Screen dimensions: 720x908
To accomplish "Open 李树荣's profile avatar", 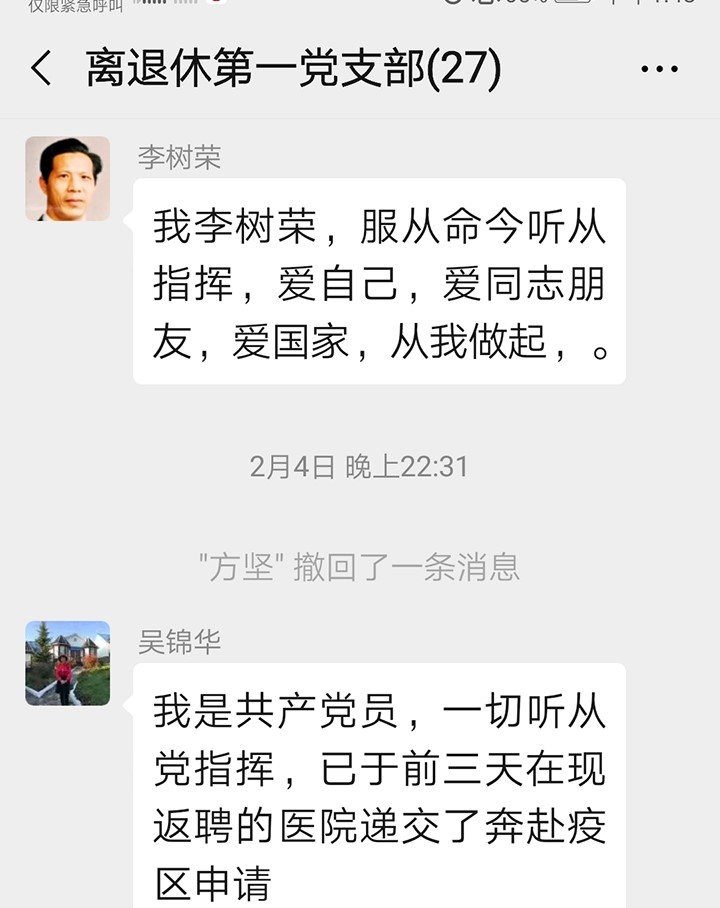I will tap(68, 178).
